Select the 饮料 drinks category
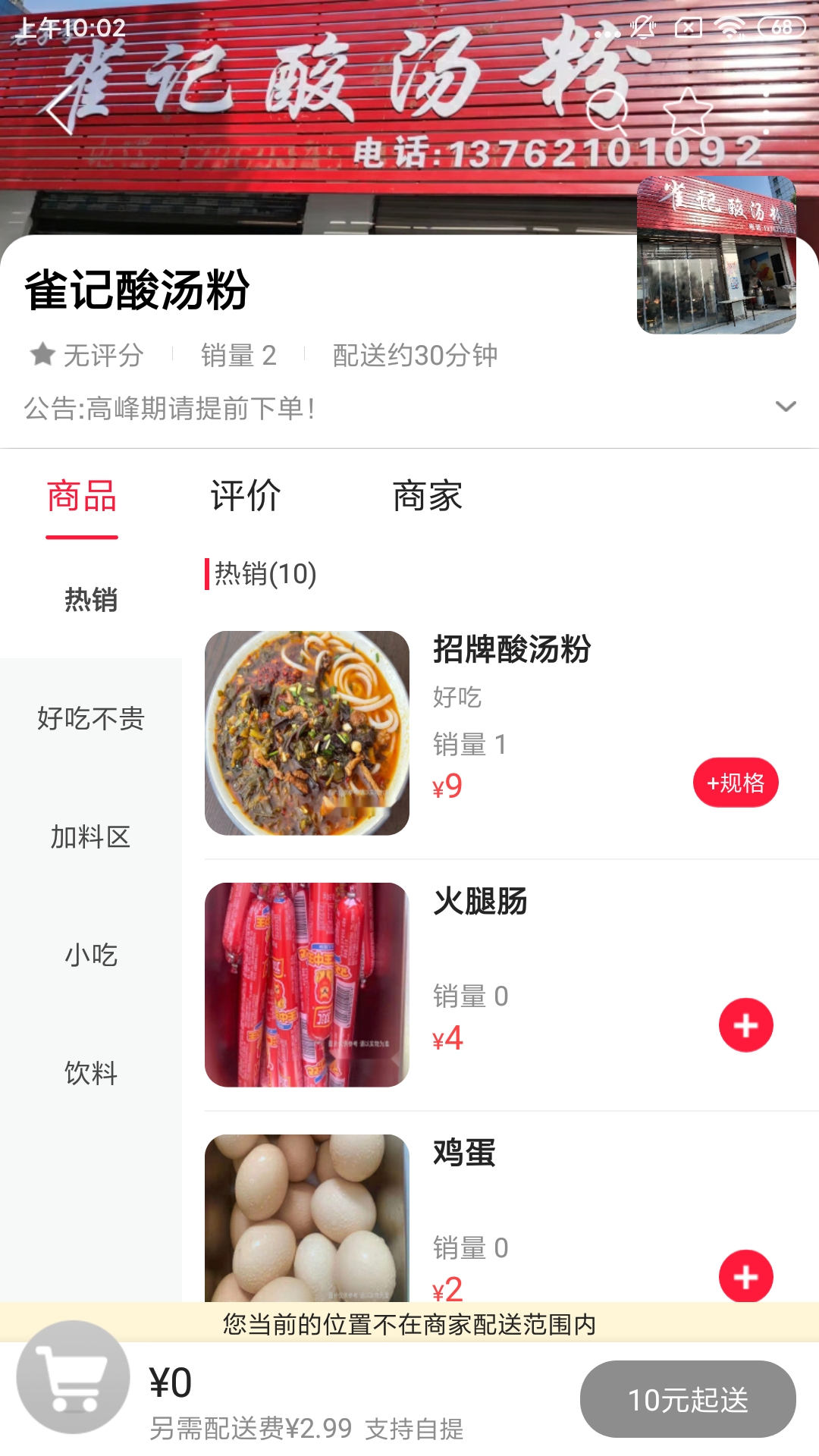 90,1073
